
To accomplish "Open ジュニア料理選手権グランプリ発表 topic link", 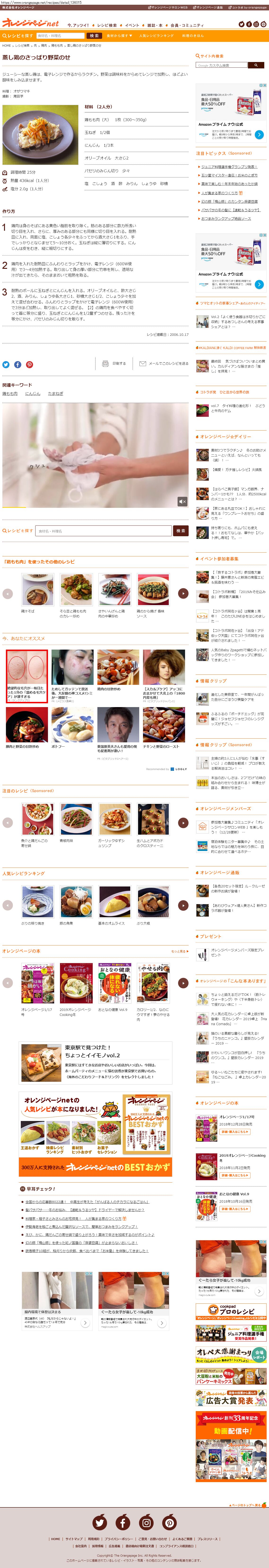I will tap(229, 166).
